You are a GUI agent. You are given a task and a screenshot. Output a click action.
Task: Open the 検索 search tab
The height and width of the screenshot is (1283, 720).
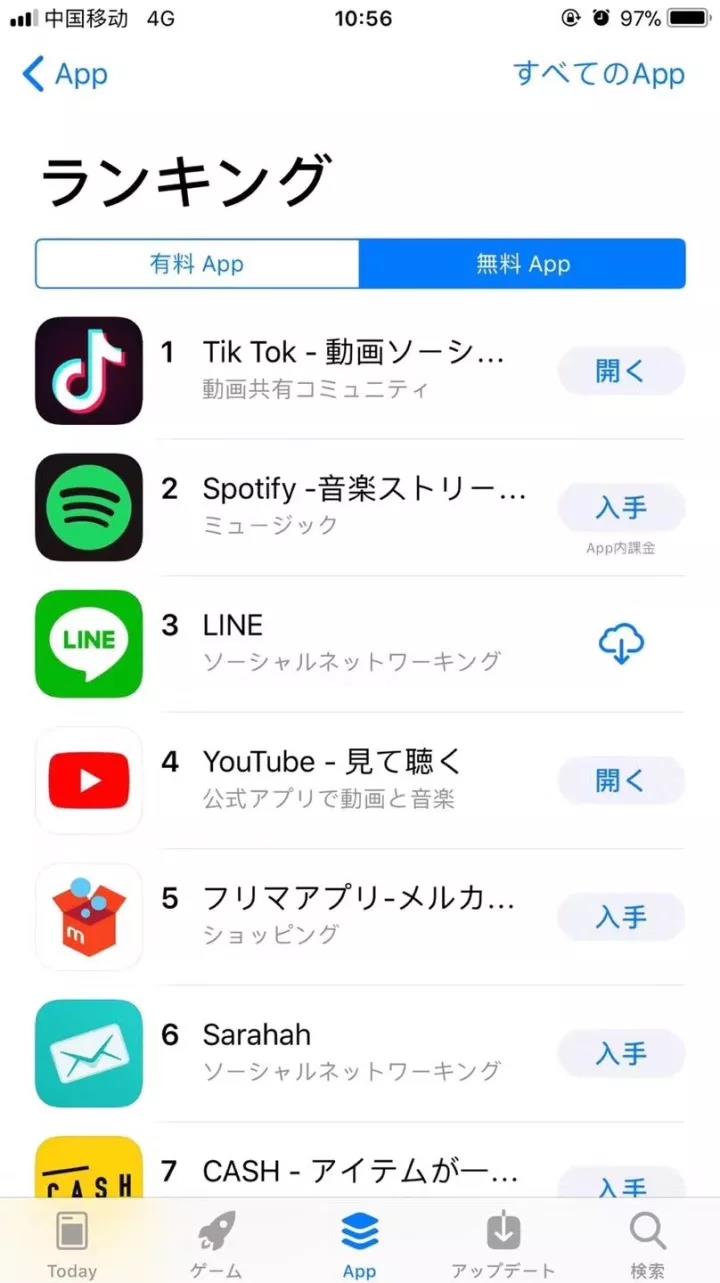tap(647, 1243)
